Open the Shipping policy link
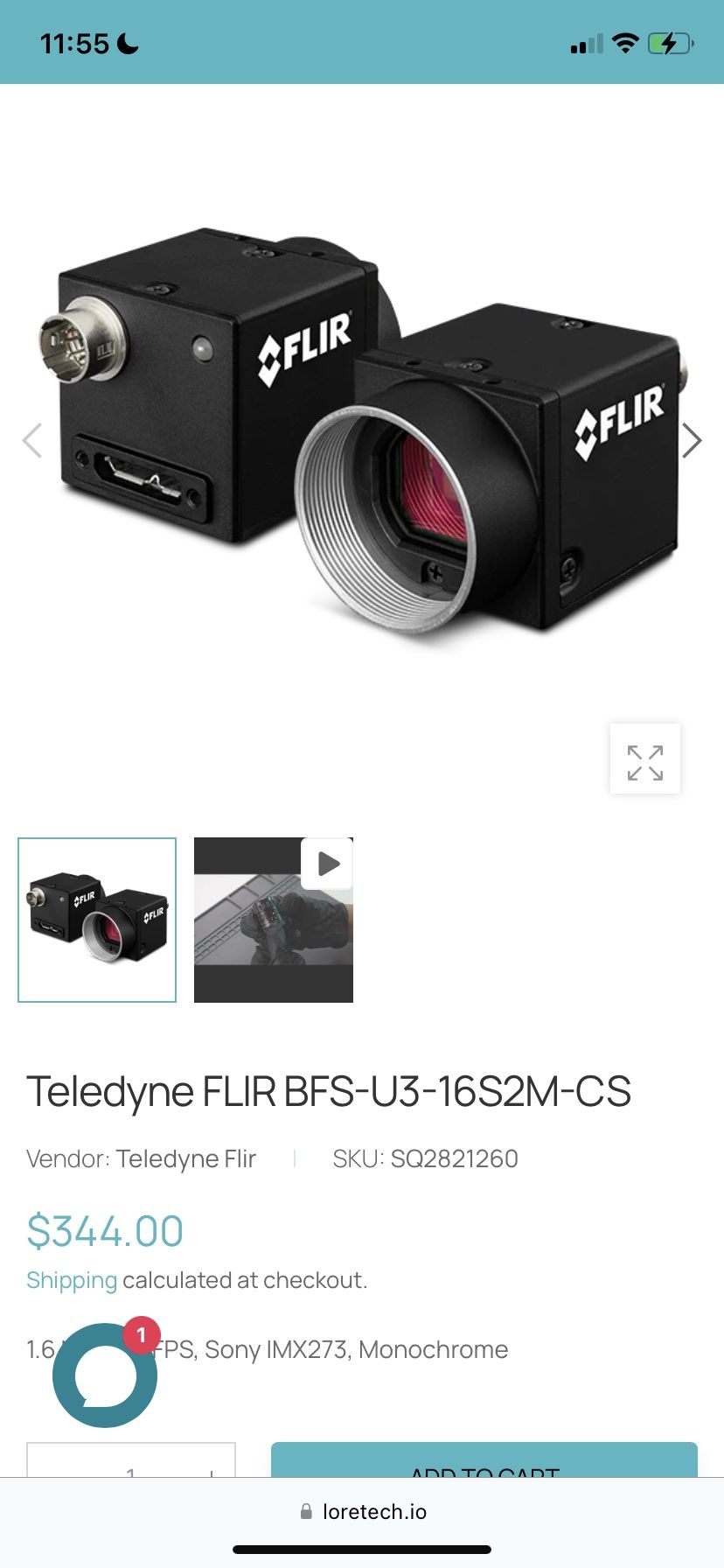The width and height of the screenshot is (724, 1568). [72, 1280]
